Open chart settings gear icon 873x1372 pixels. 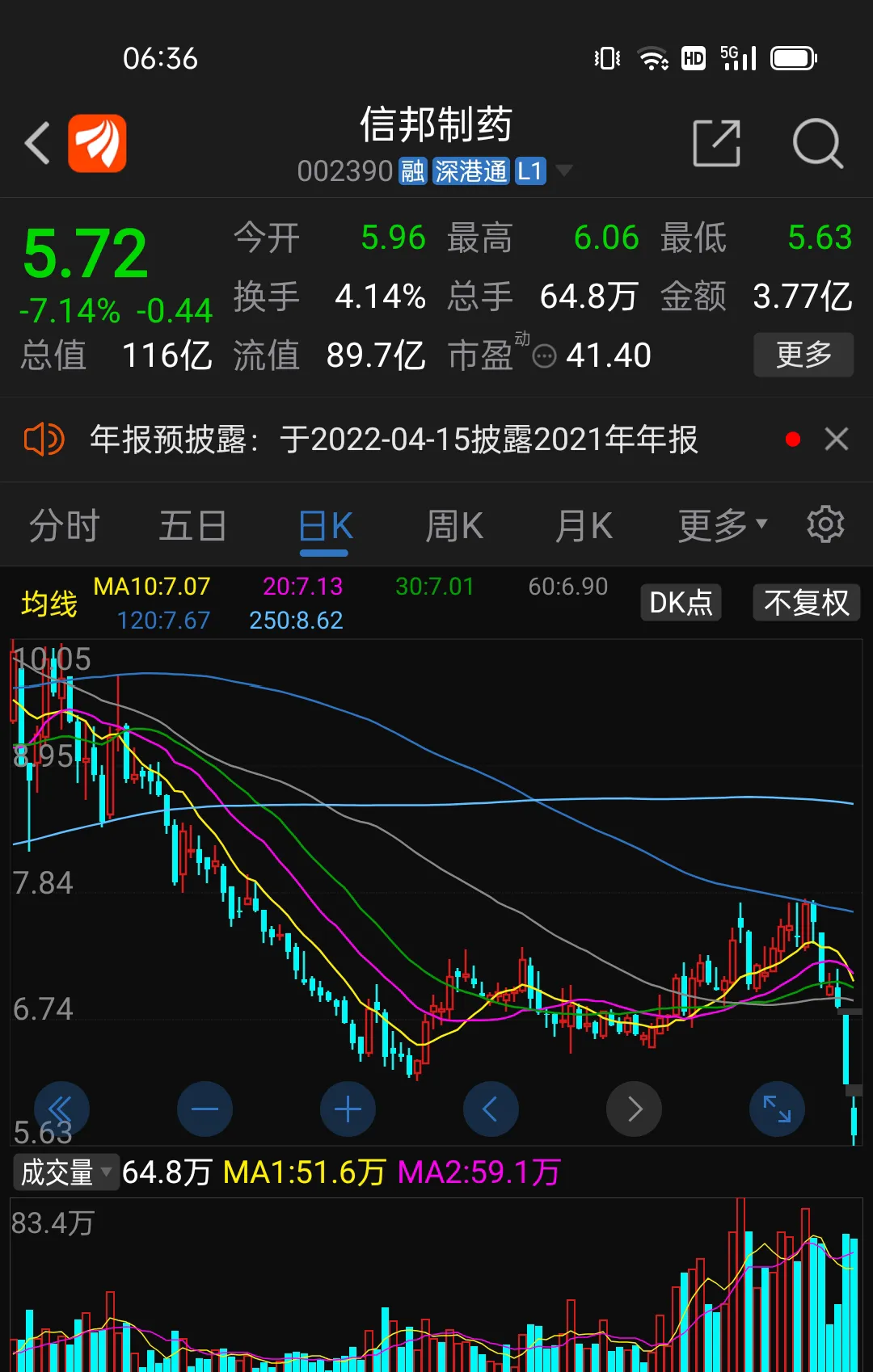click(x=825, y=524)
